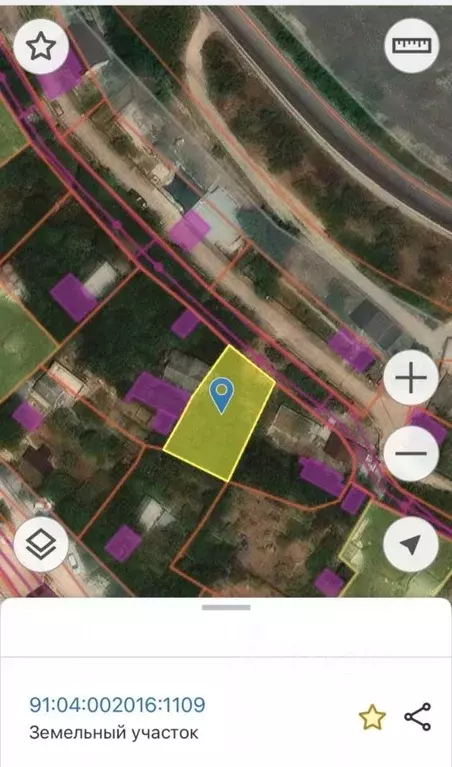452x767 pixels.
Task: Add parcel to favorites with yellow star
Action: click(373, 717)
